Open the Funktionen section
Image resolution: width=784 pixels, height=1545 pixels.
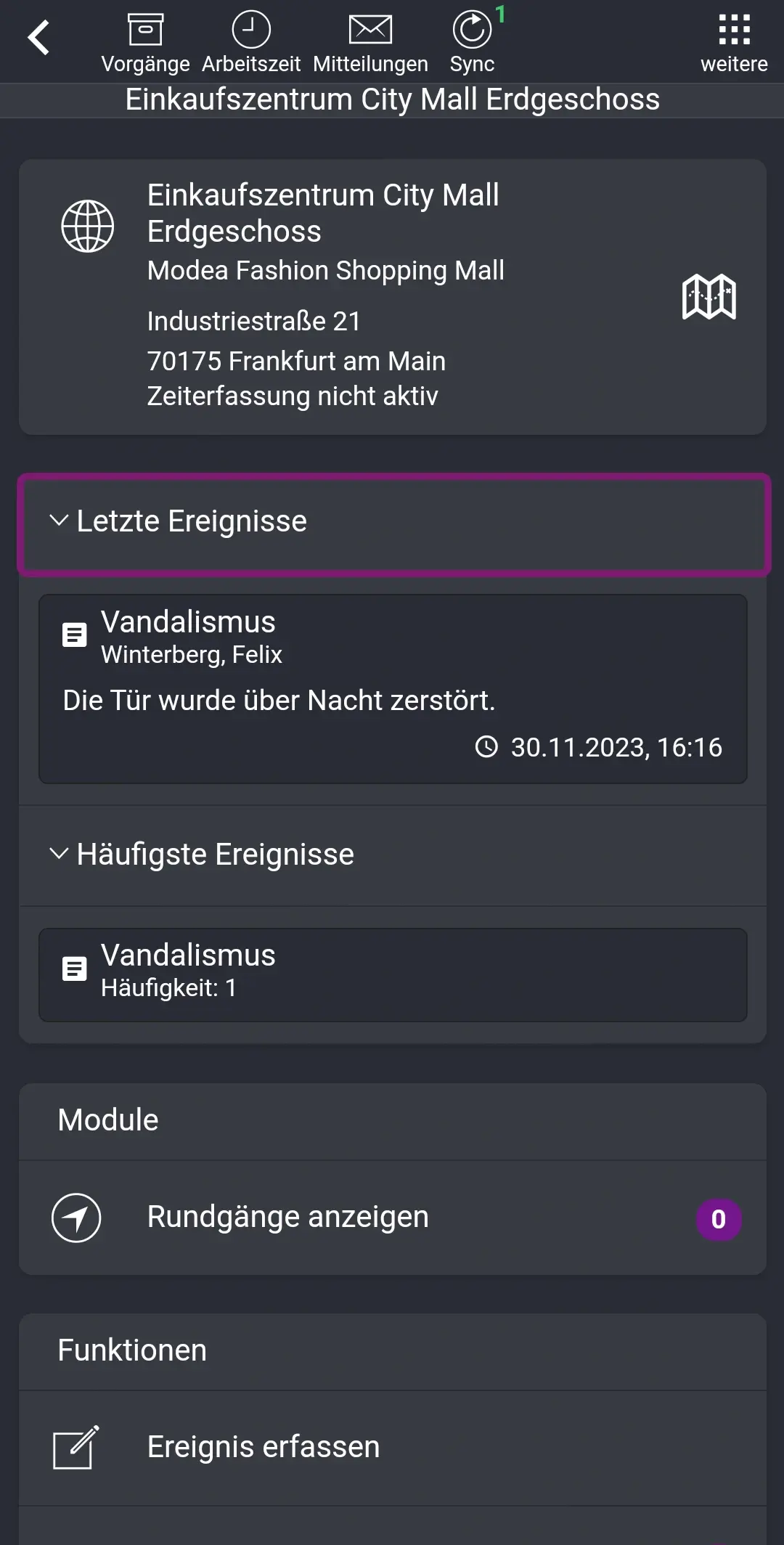pyautogui.click(x=131, y=1350)
